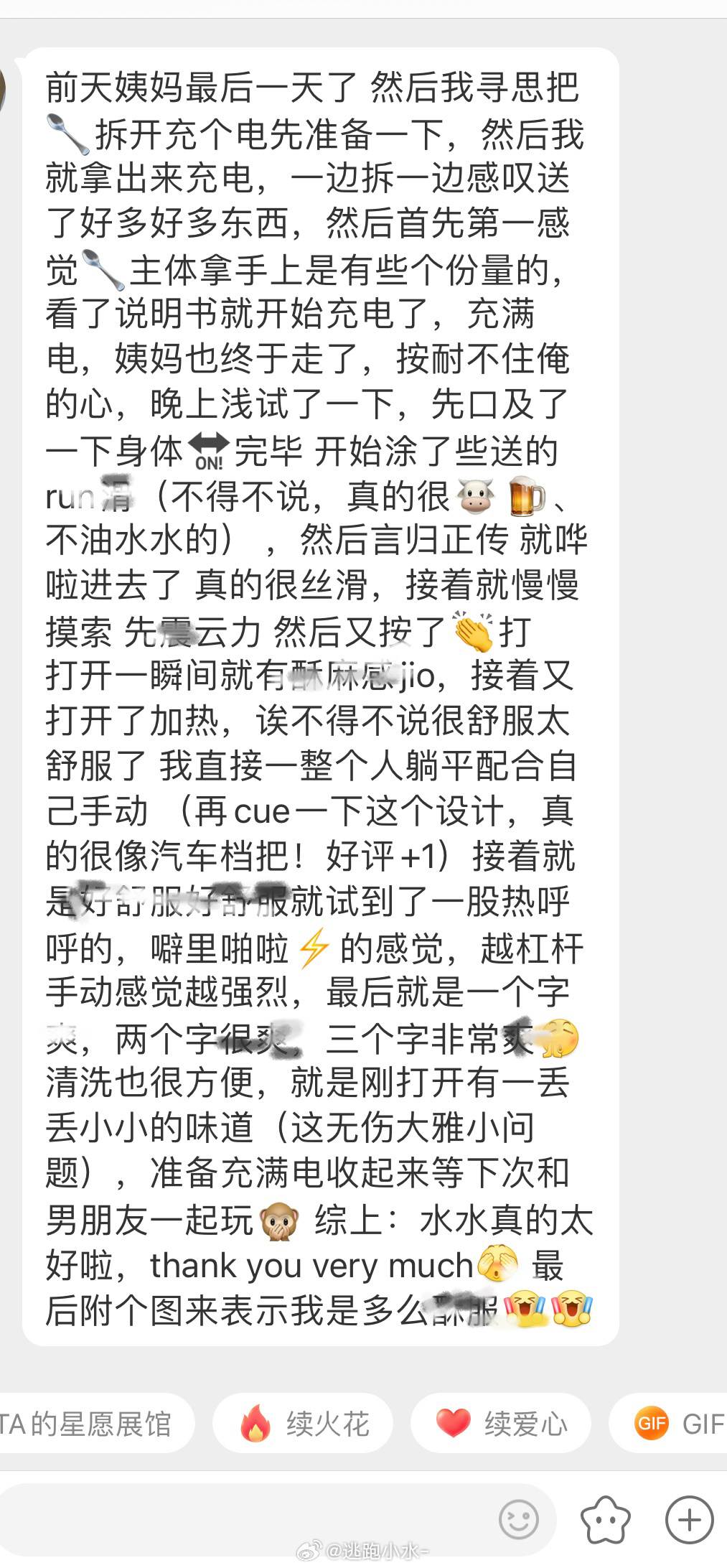The width and height of the screenshot is (727, 1568).
Task: Open the GIF picker chip
Action: [x=675, y=1423]
